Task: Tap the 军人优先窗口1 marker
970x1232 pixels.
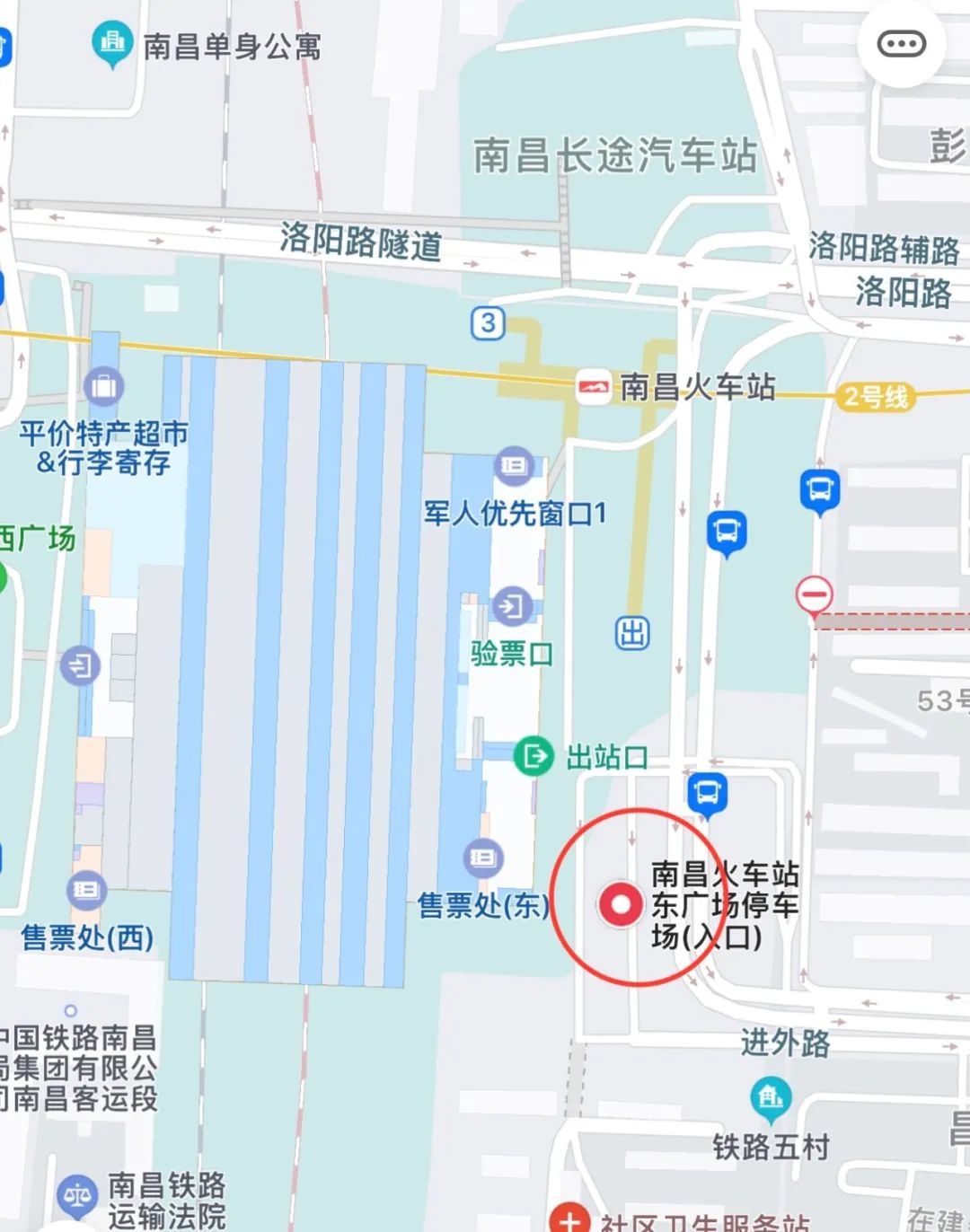Action: 514,465
